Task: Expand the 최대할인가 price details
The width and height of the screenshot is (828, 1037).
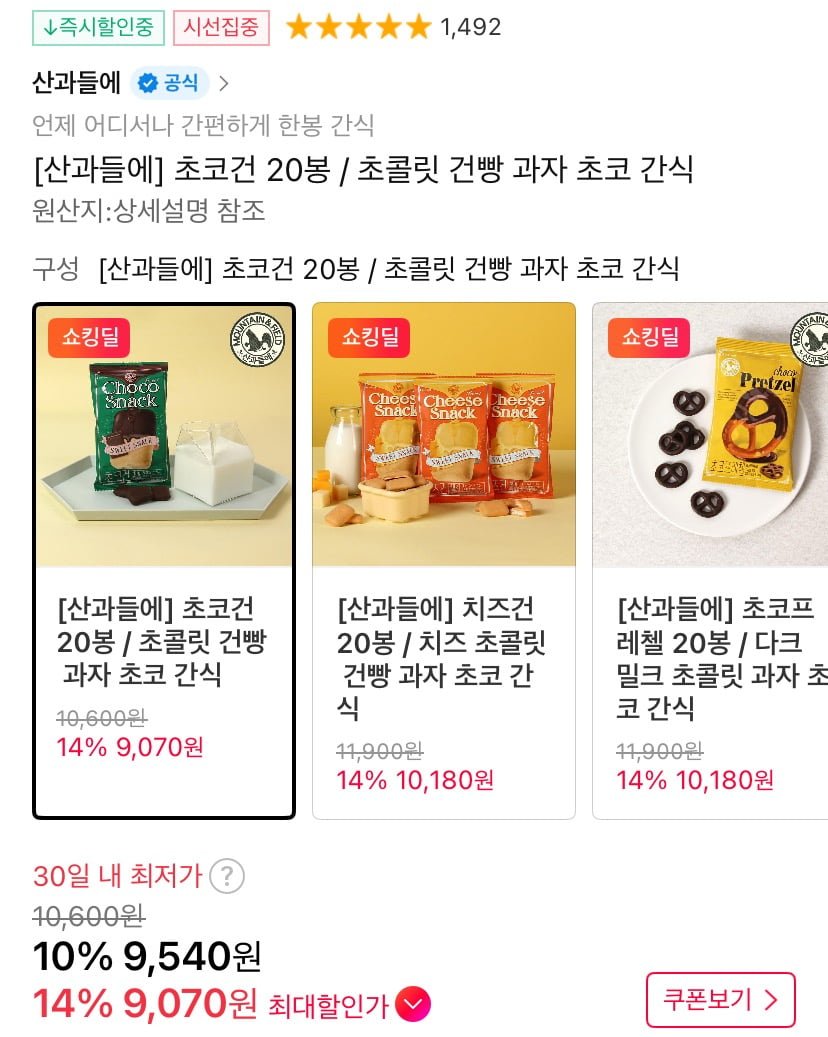Action: [x=412, y=1004]
